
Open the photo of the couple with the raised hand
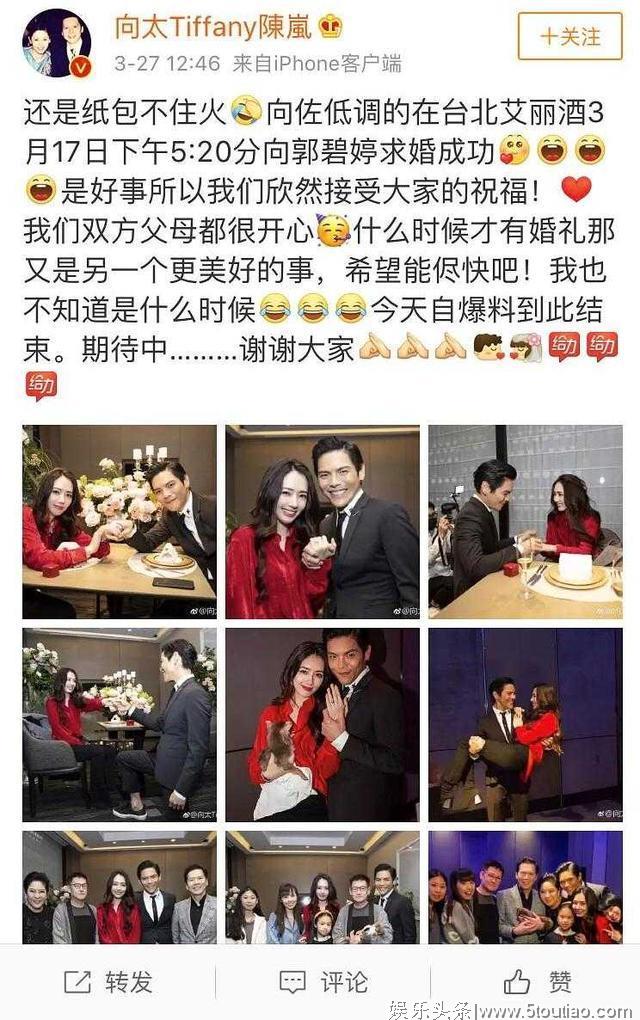coord(322,723)
